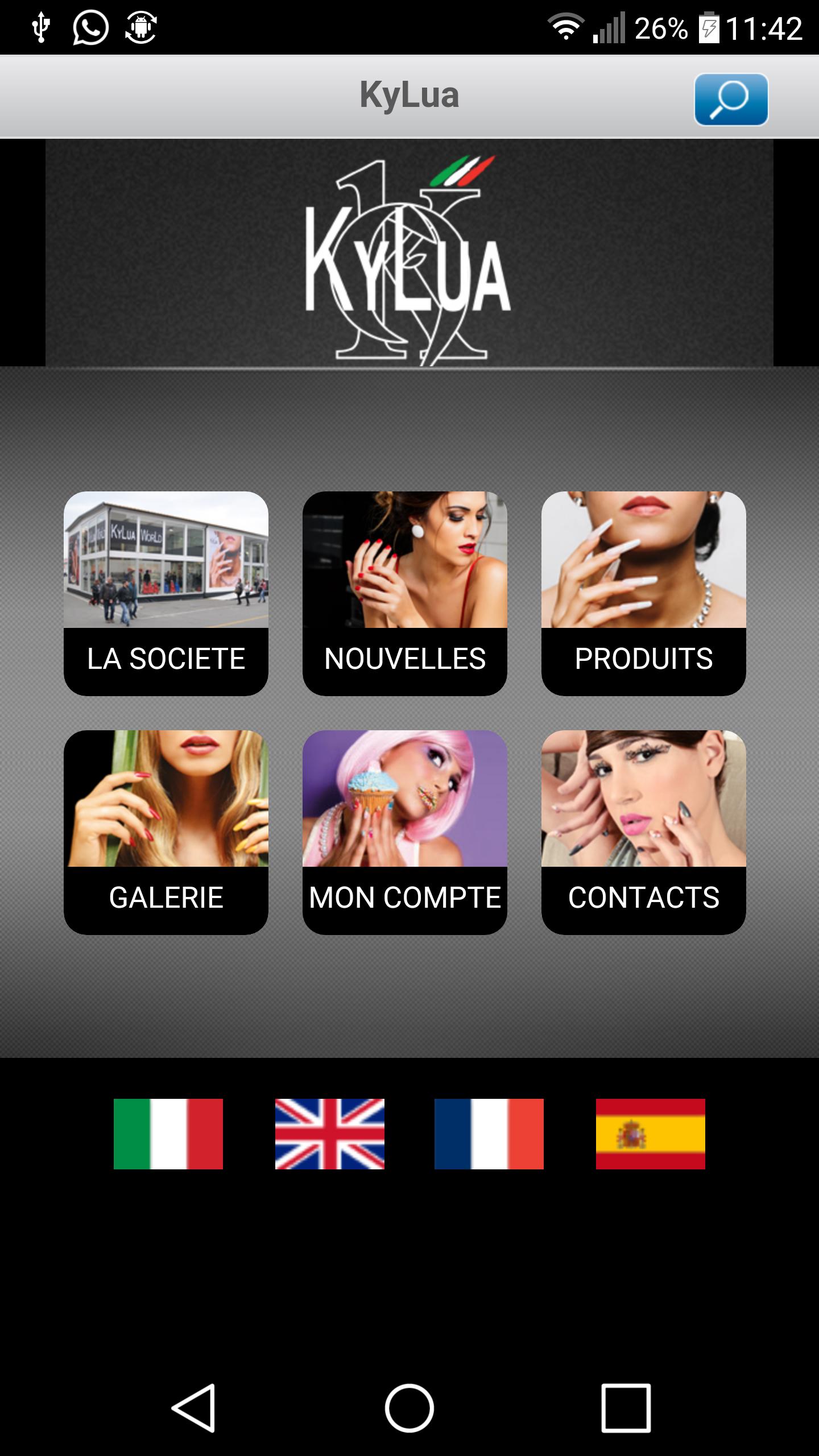The width and height of the screenshot is (819, 1456).
Task: Open the Nouvelles section
Action: click(404, 593)
